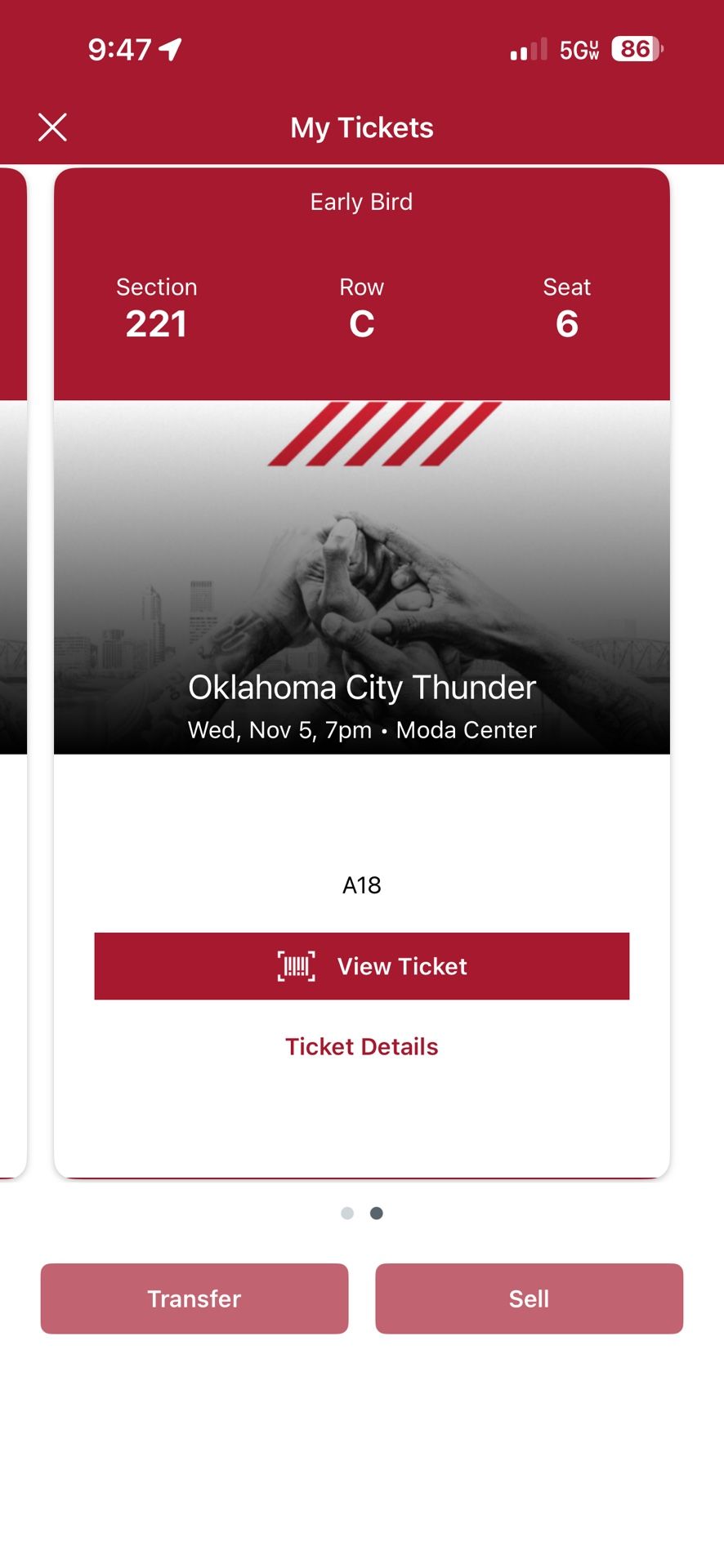The image size is (724, 1568).
Task: Click the X to close My Tickets
Action: pos(52,127)
